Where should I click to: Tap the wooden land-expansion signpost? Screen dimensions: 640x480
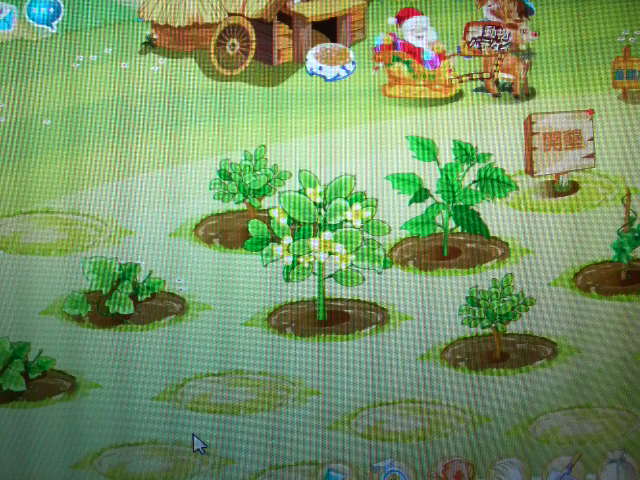[559, 143]
